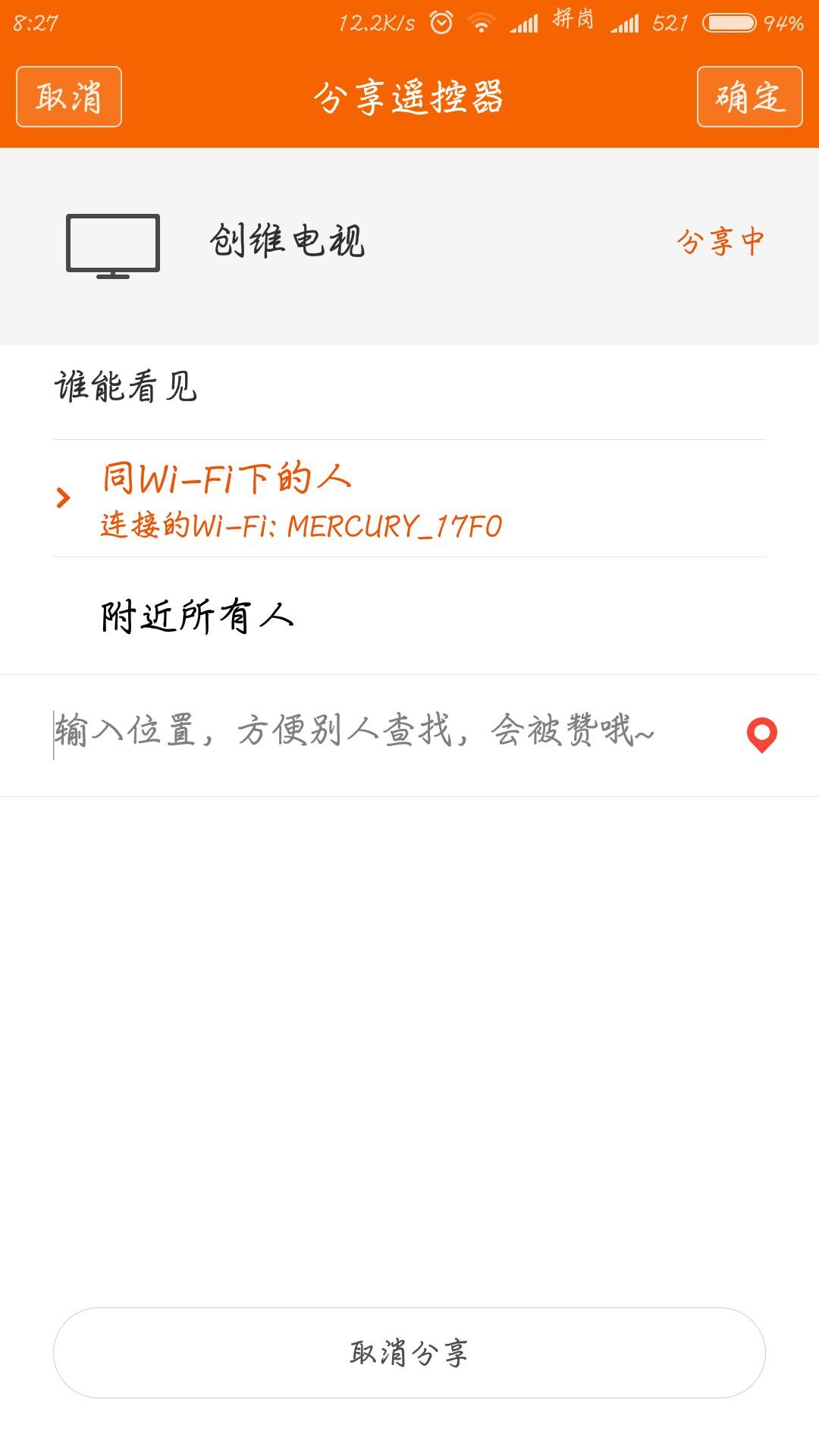Viewport: 819px width, 1456px height.
Task: Toggle sharing via the 分享中 label
Action: click(720, 241)
